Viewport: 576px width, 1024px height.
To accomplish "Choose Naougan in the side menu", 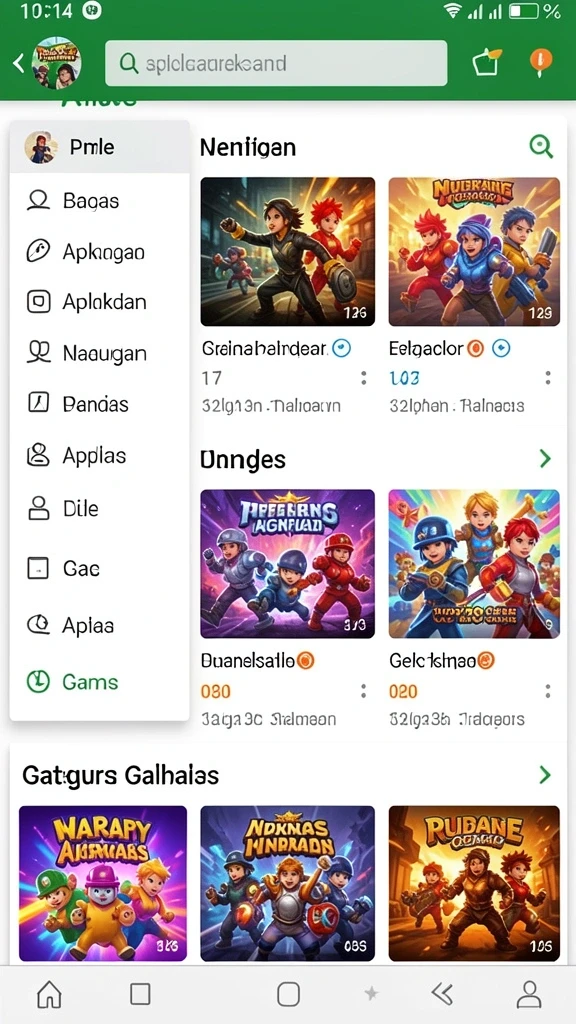I will (99, 353).
